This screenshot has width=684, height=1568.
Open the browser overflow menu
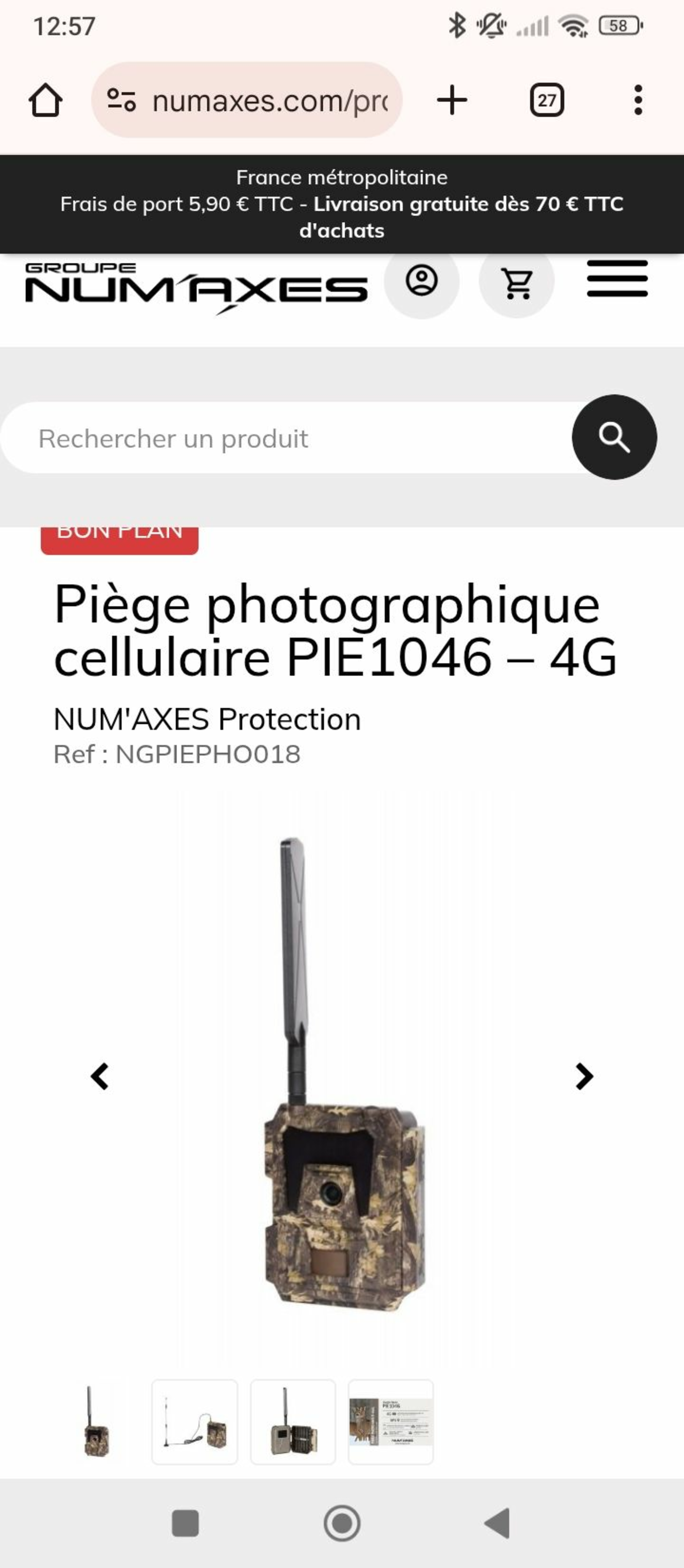click(638, 100)
